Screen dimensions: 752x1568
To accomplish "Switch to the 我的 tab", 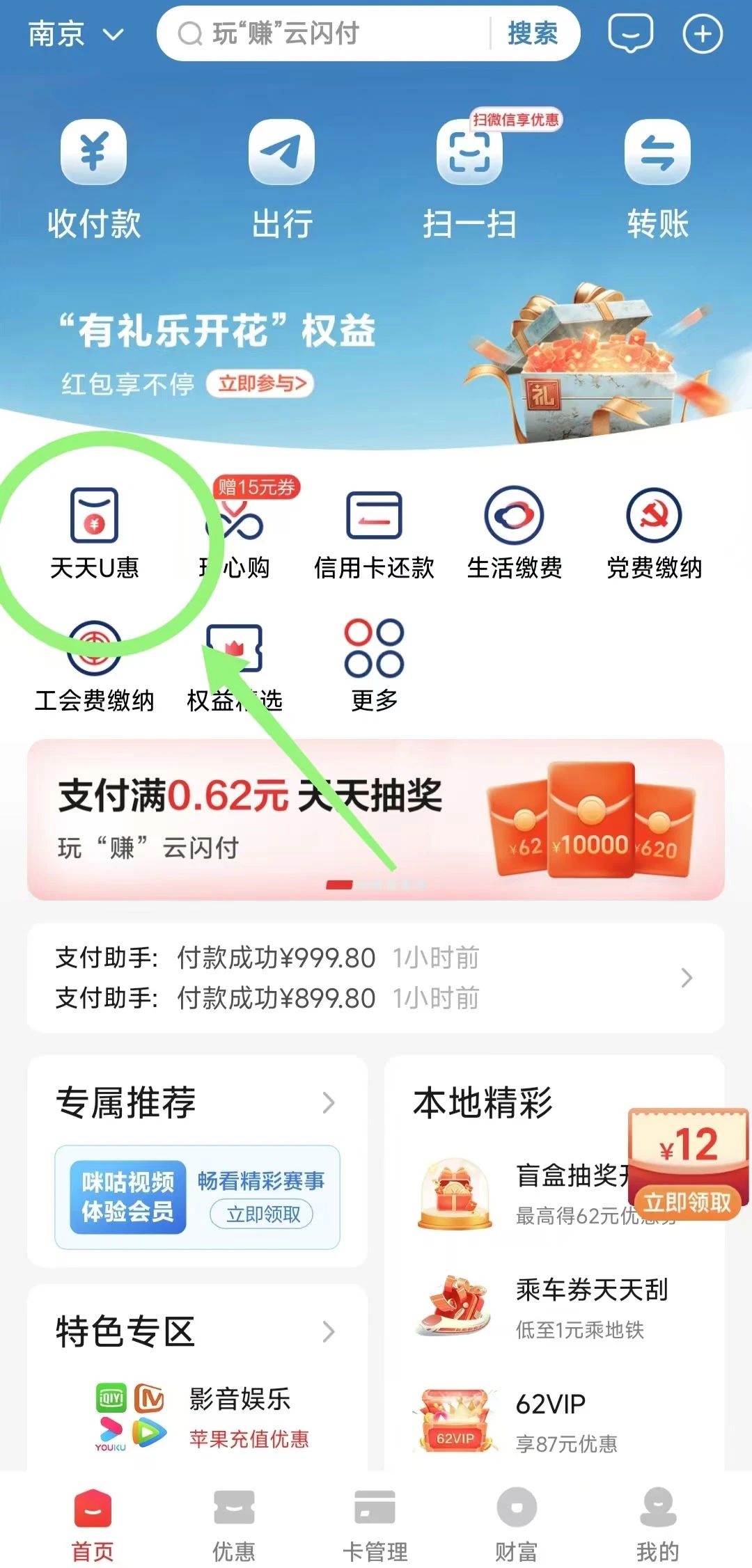I will pyautogui.click(x=657, y=1523).
